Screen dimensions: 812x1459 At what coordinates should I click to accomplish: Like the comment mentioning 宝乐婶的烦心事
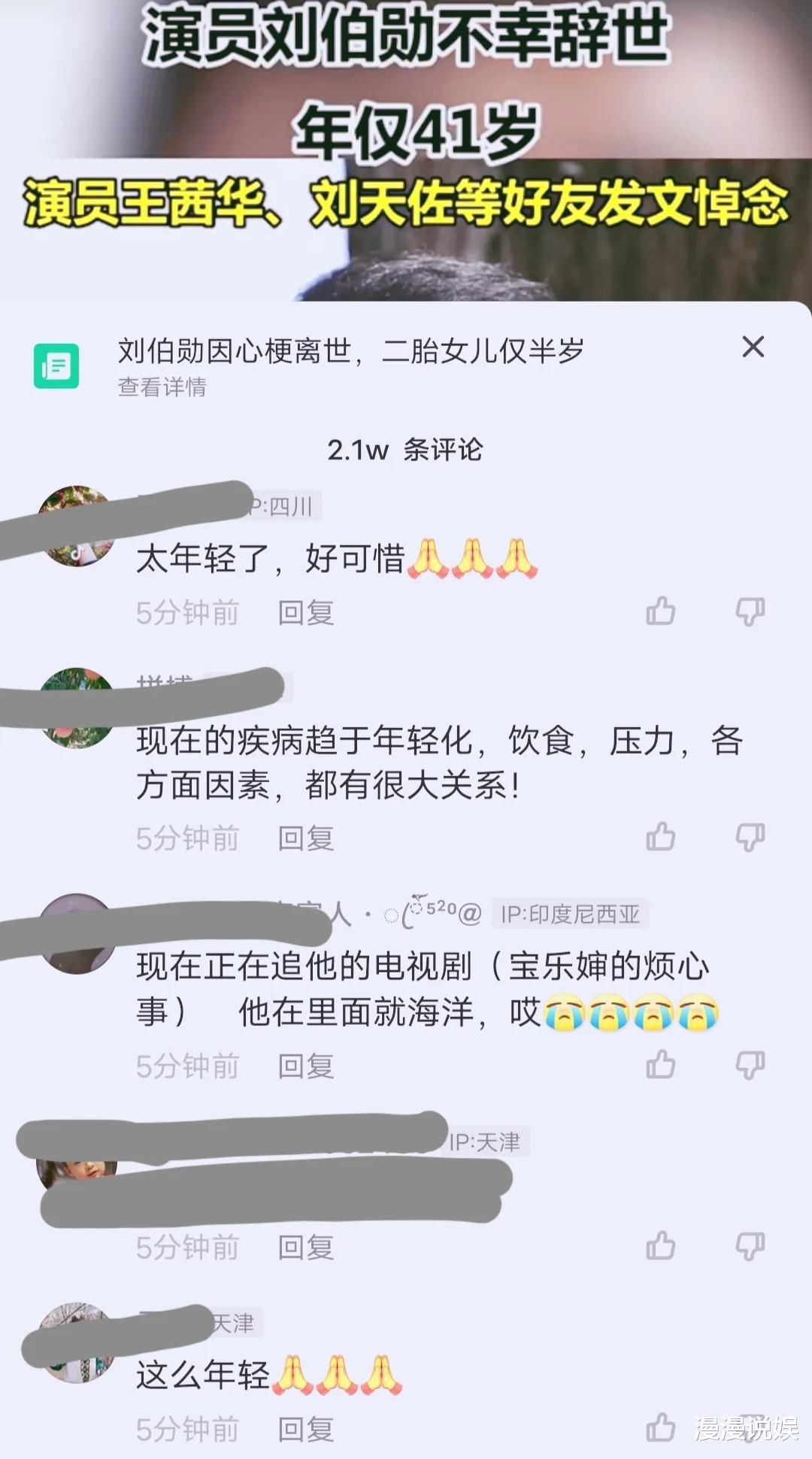[660, 1064]
